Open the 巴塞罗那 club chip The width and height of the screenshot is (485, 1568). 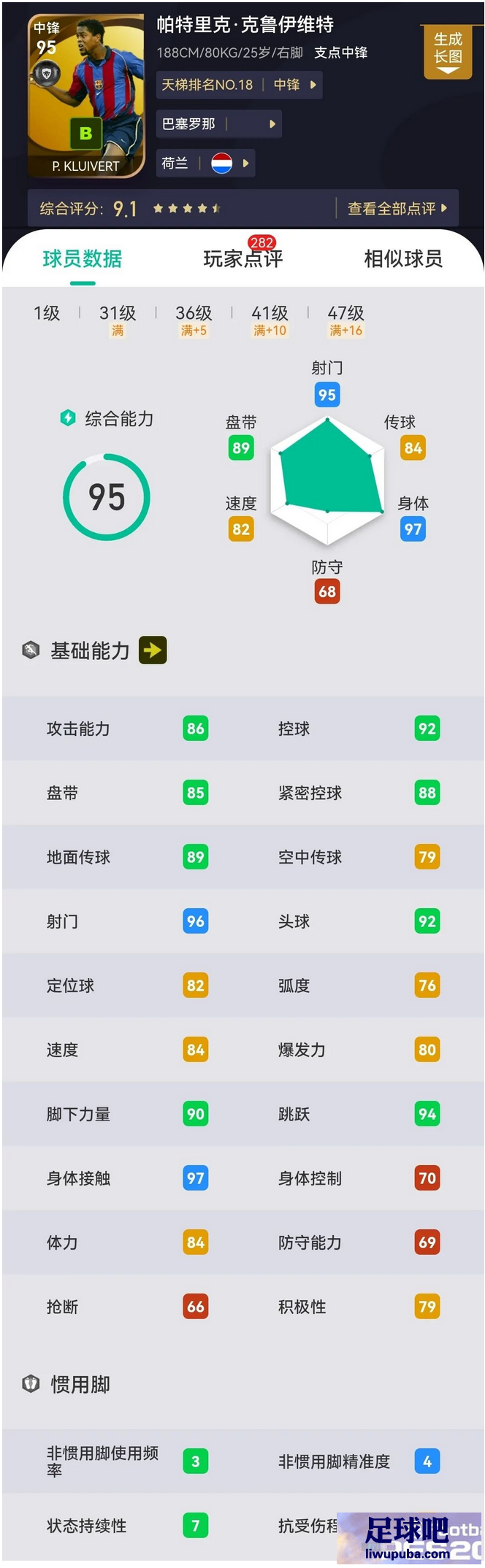218,124
